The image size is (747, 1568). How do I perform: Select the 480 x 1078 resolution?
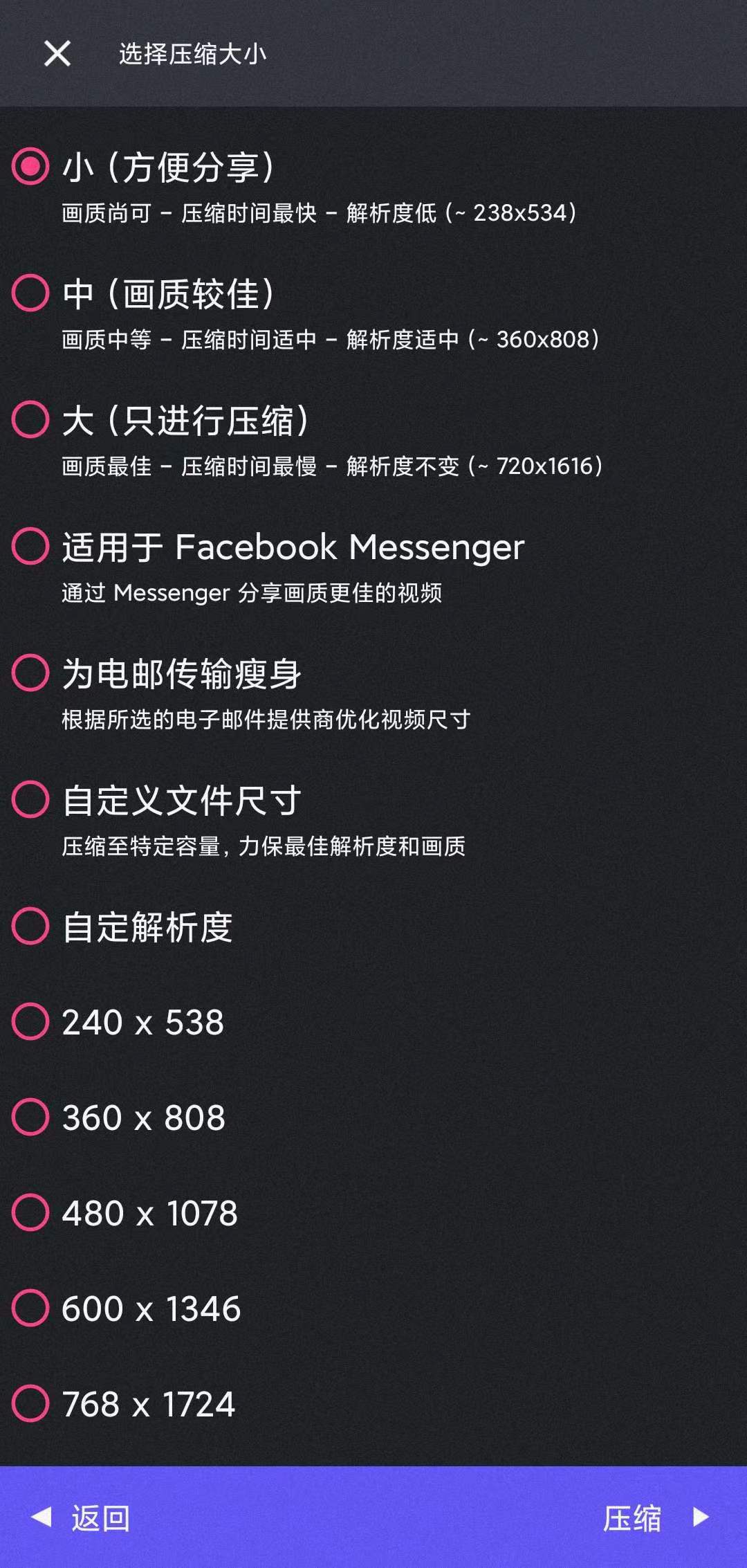(x=30, y=1213)
